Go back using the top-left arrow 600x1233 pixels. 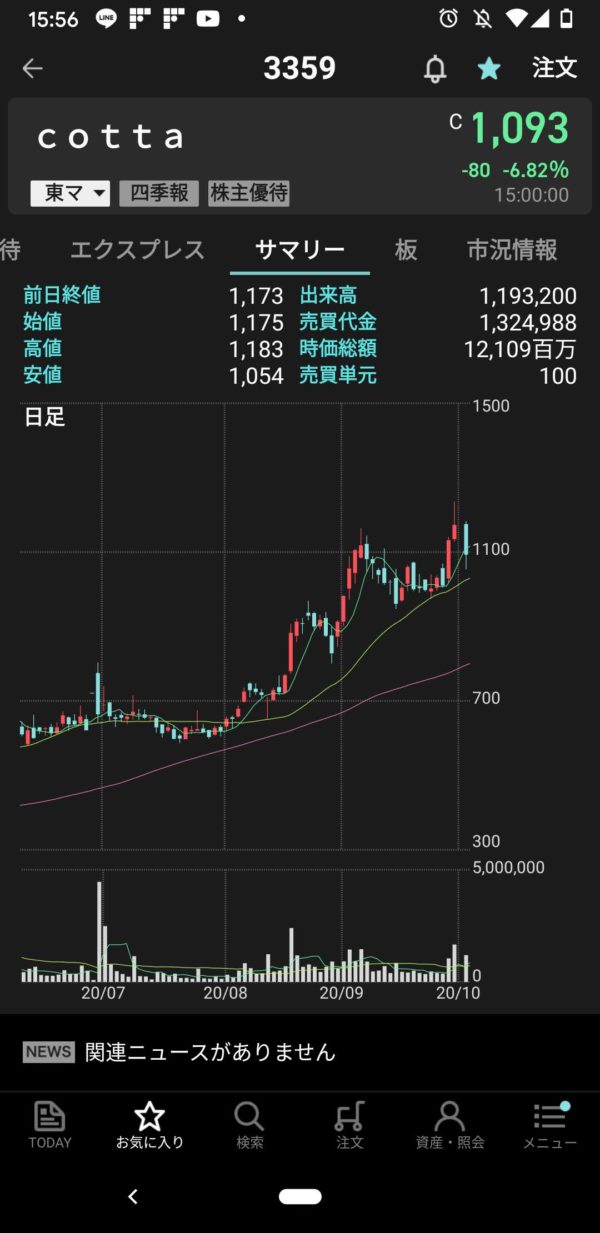click(33, 68)
